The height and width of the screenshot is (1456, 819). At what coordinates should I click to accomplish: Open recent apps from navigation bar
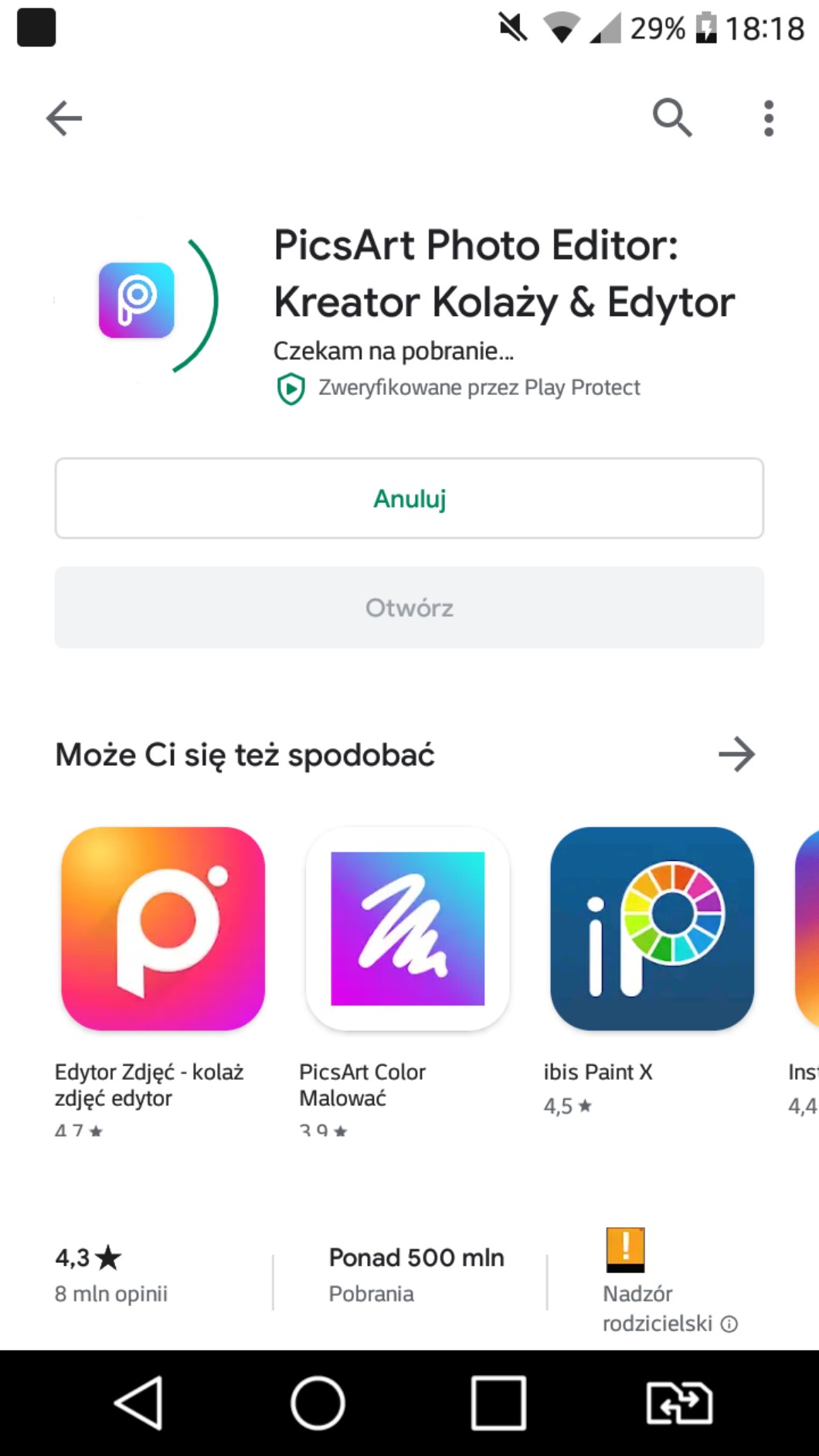[x=498, y=1403]
